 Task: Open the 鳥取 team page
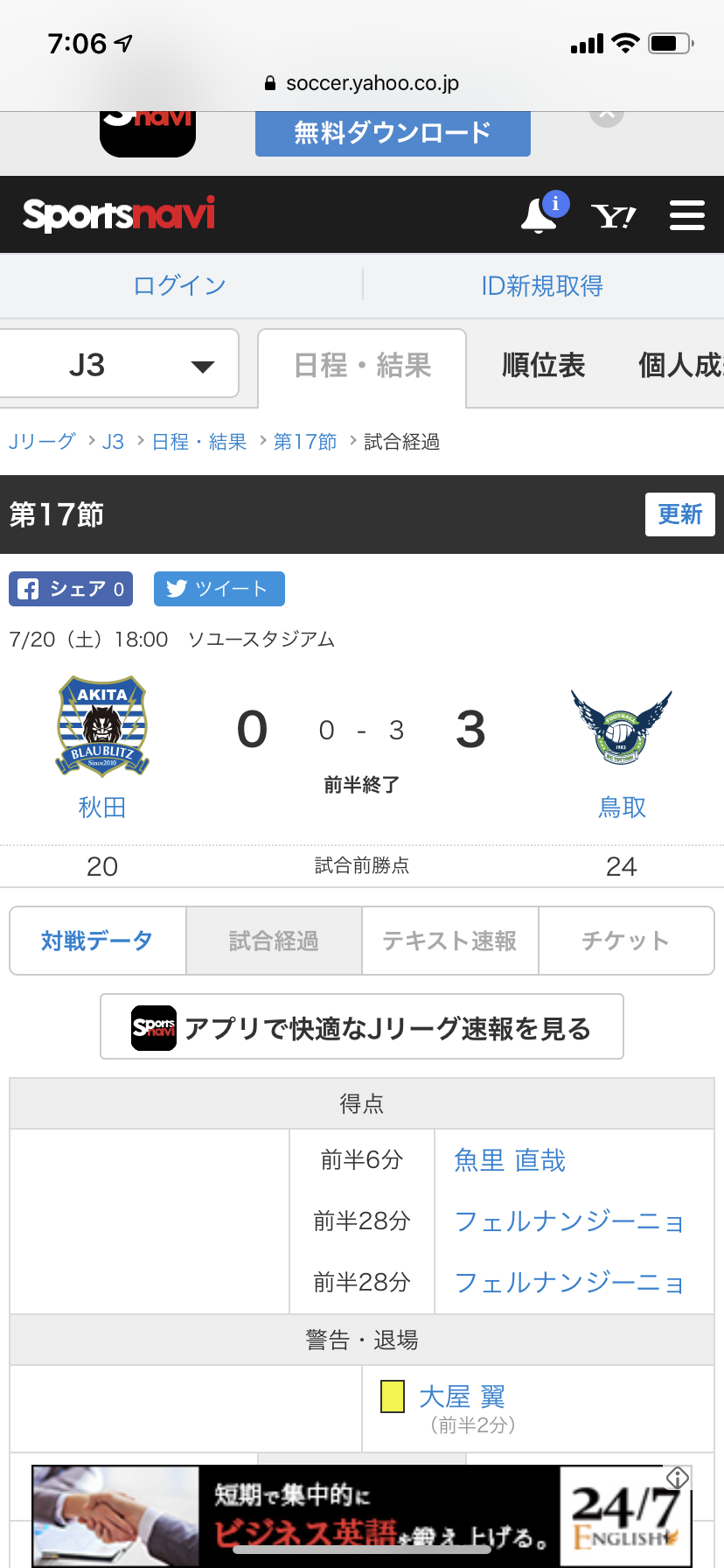pos(622,807)
